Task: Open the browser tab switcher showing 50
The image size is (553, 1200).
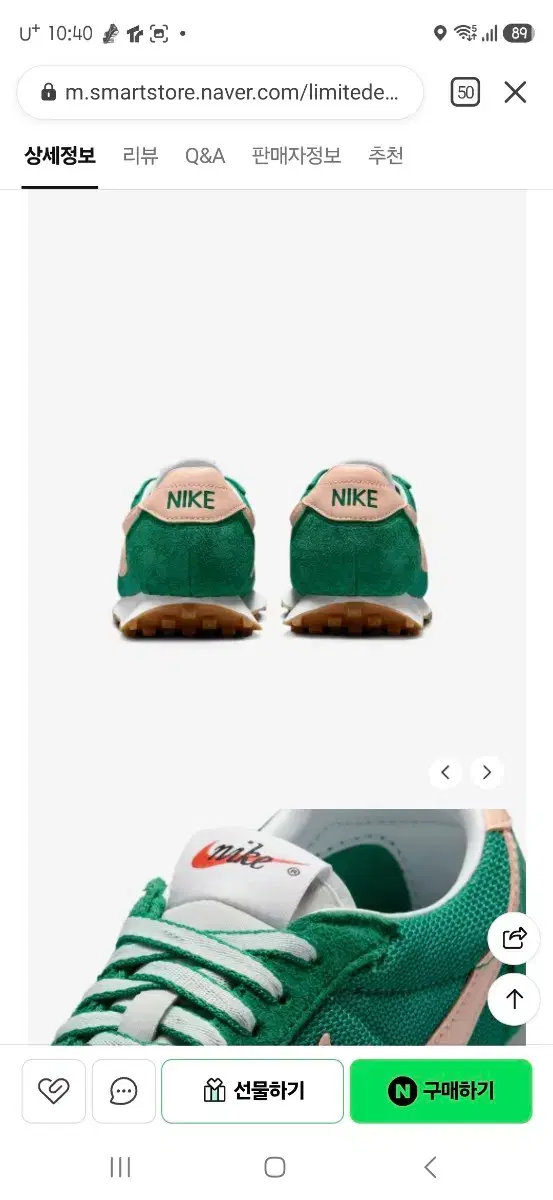Action: click(x=465, y=93)
